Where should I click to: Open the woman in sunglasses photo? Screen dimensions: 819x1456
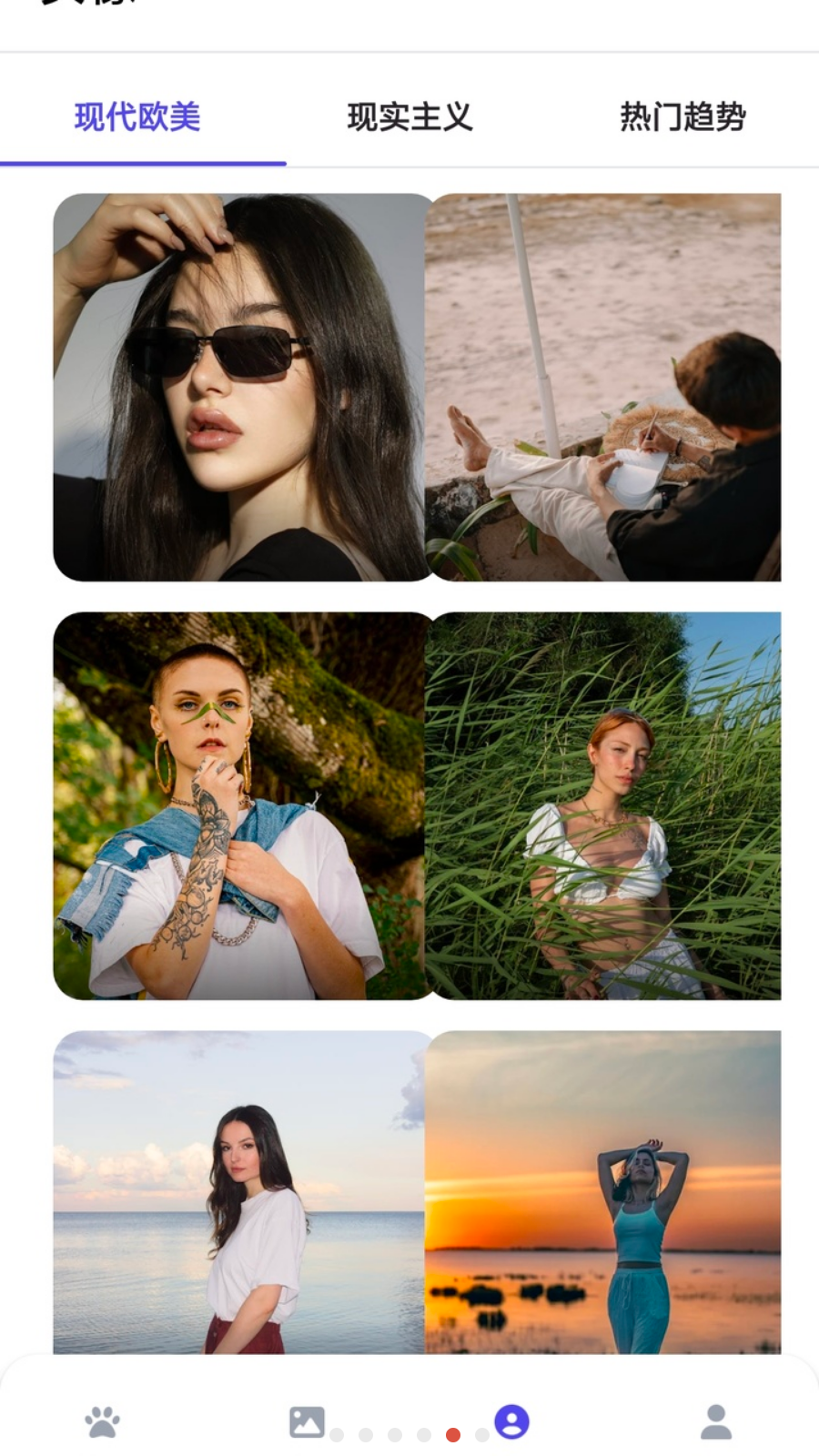(240, 387)
